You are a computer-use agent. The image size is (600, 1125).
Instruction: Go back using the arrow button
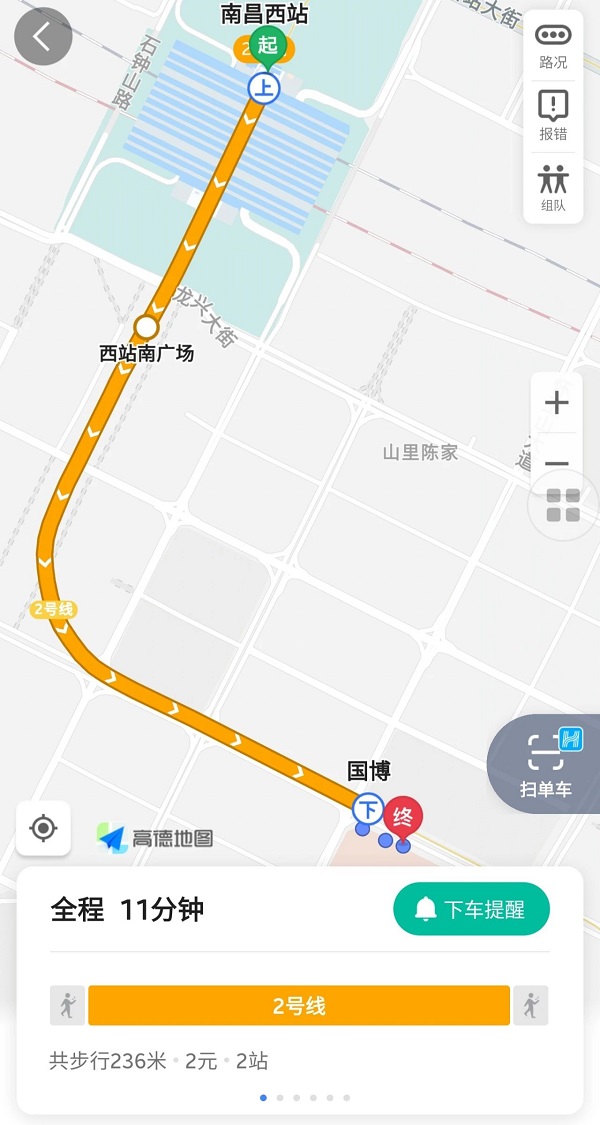(x=43, y=38)
